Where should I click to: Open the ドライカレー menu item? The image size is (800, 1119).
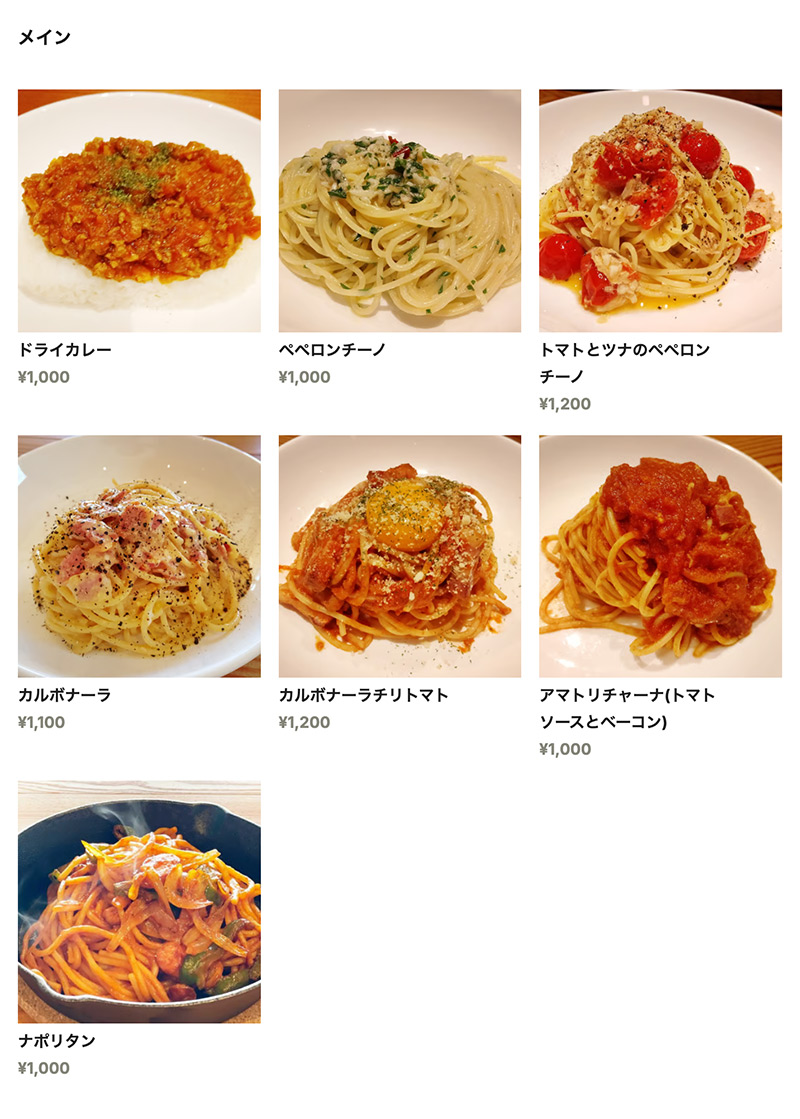tap(139, 211)
